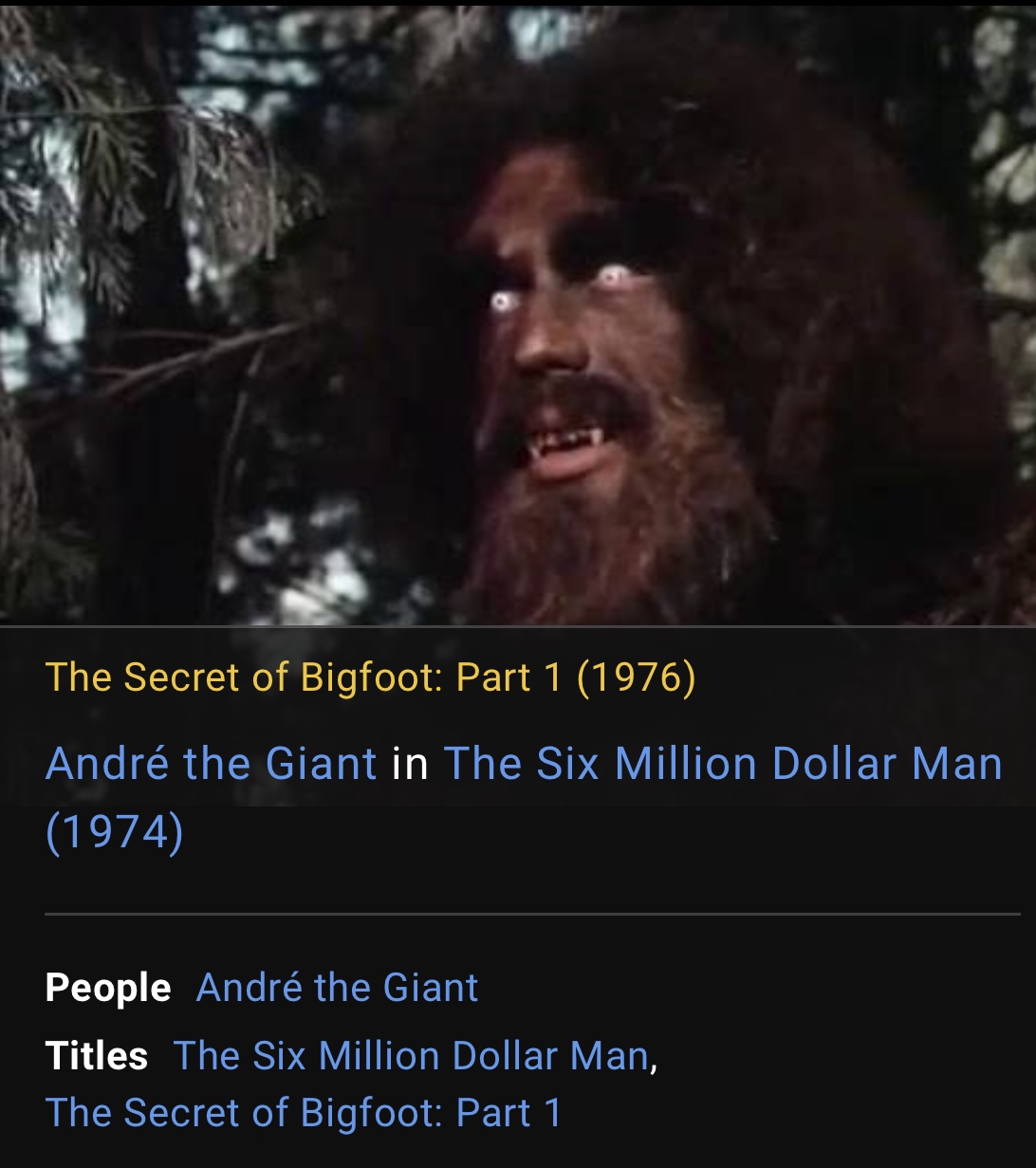Viewport: 1036px width, 1168px height.
Task: Open The Secret of Bigfoot: Part 1 under Titles
Action: coord(303,1113)
